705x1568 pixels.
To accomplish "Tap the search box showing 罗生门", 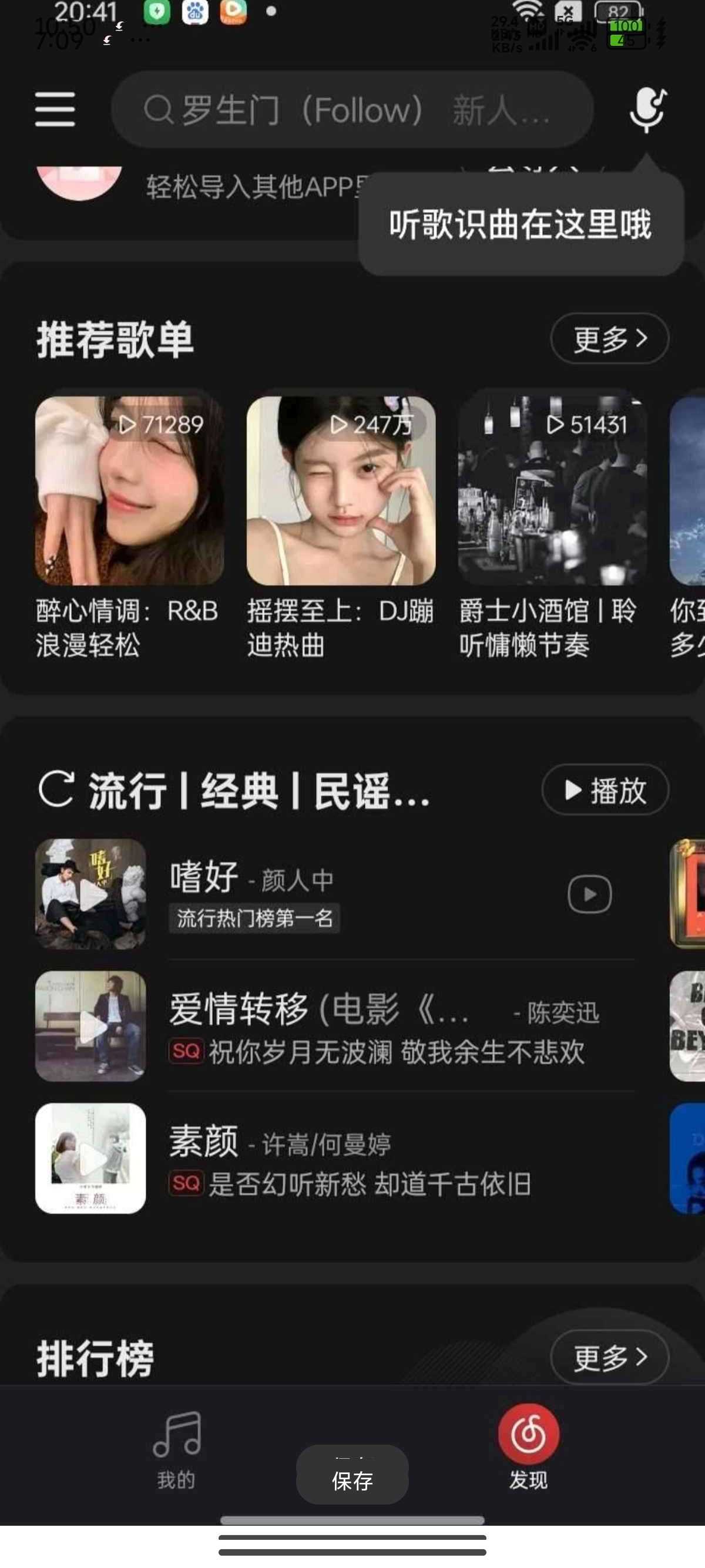I will click(352, 110).
